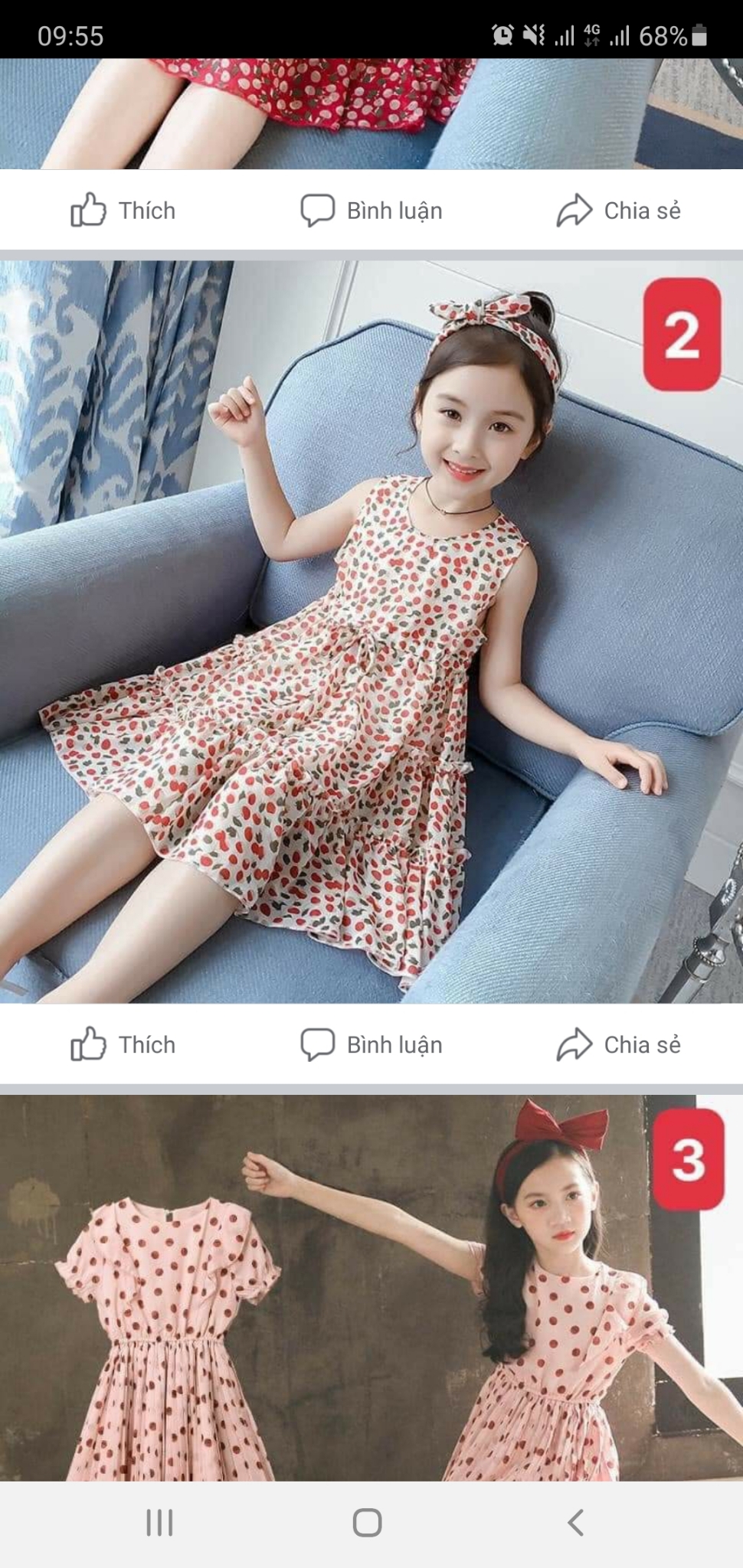Tap Chia sẻ under photo number 2
The image size is (743, 1568).
point(618,1045)
